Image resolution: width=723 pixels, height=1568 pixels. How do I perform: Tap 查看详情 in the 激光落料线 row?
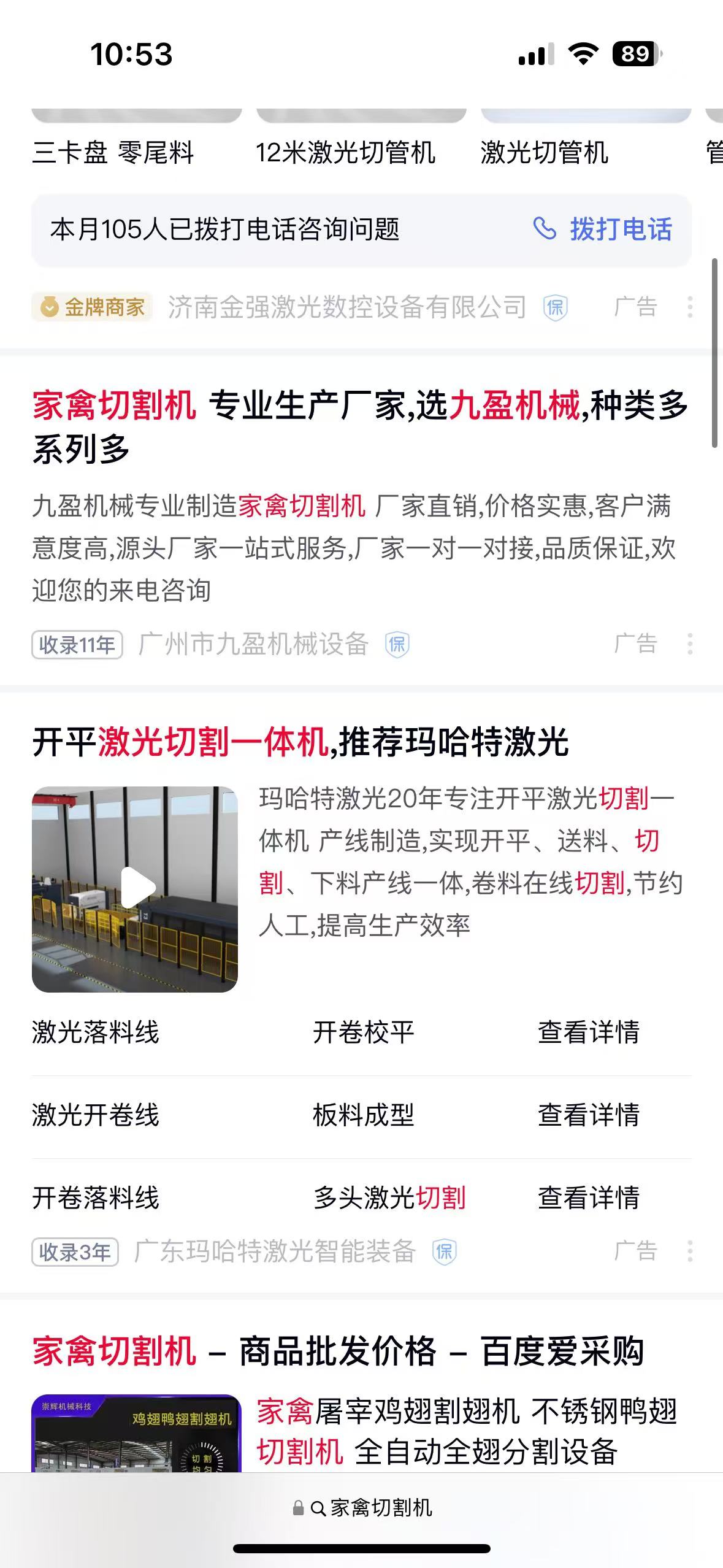pyautogui.click(x=589, y=1032)
